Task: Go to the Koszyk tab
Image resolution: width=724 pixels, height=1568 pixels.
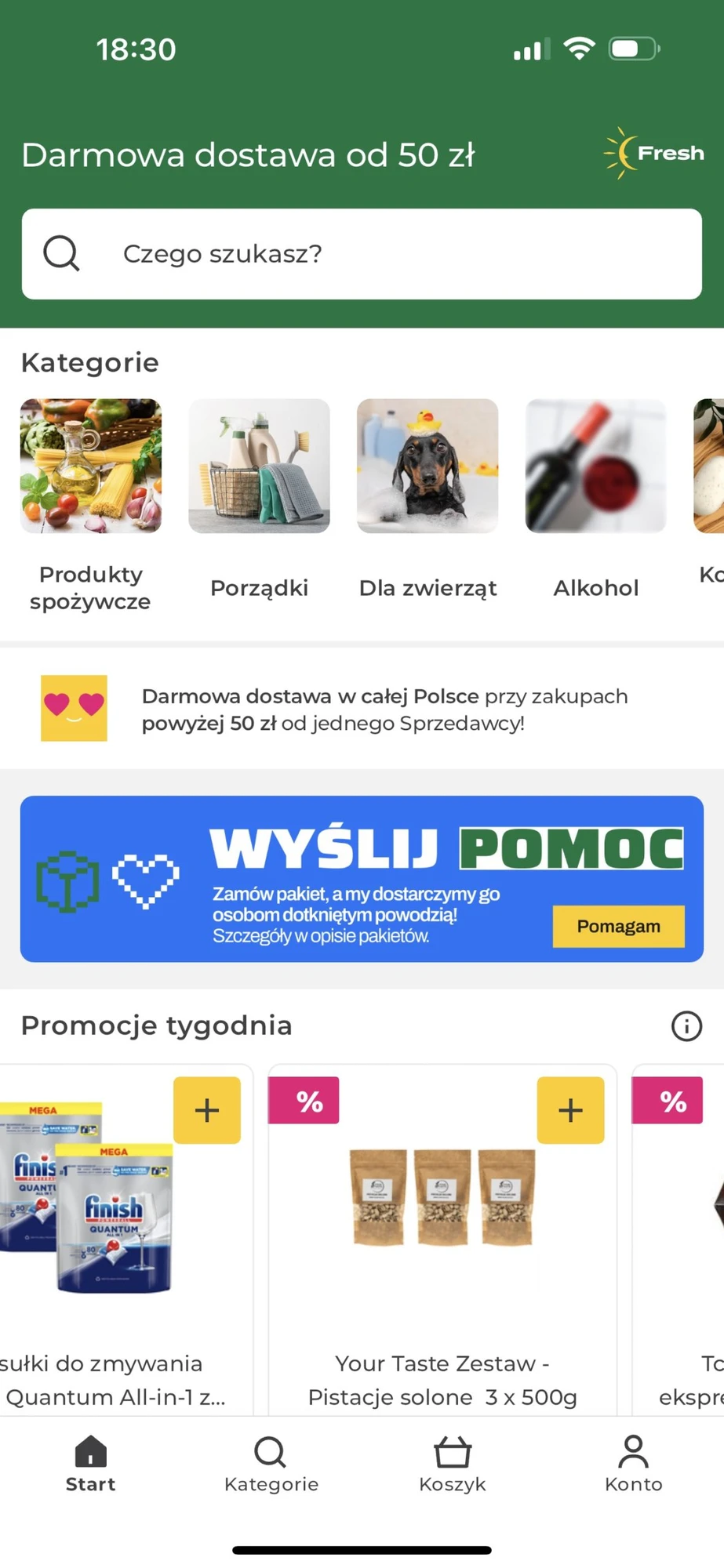Action: coord(453,1465)
